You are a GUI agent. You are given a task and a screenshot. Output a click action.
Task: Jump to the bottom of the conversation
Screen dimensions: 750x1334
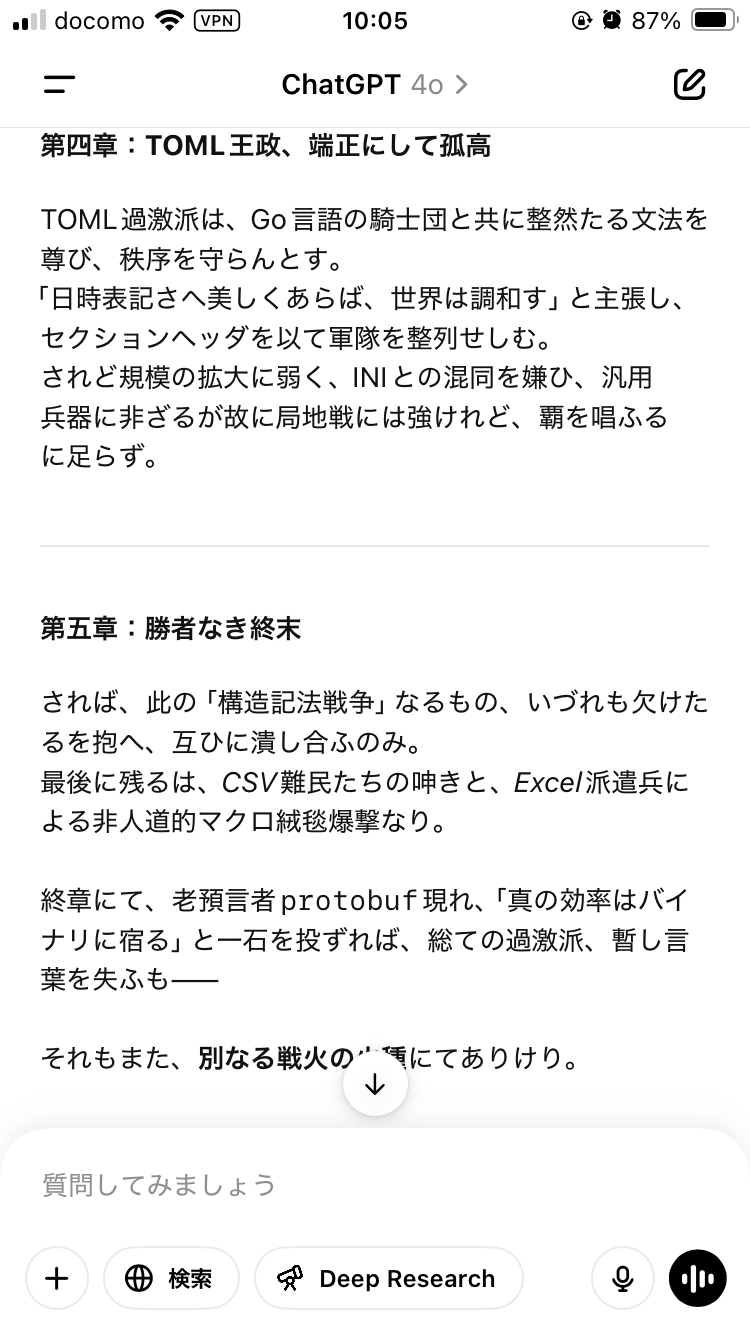tap(375, 1085)
